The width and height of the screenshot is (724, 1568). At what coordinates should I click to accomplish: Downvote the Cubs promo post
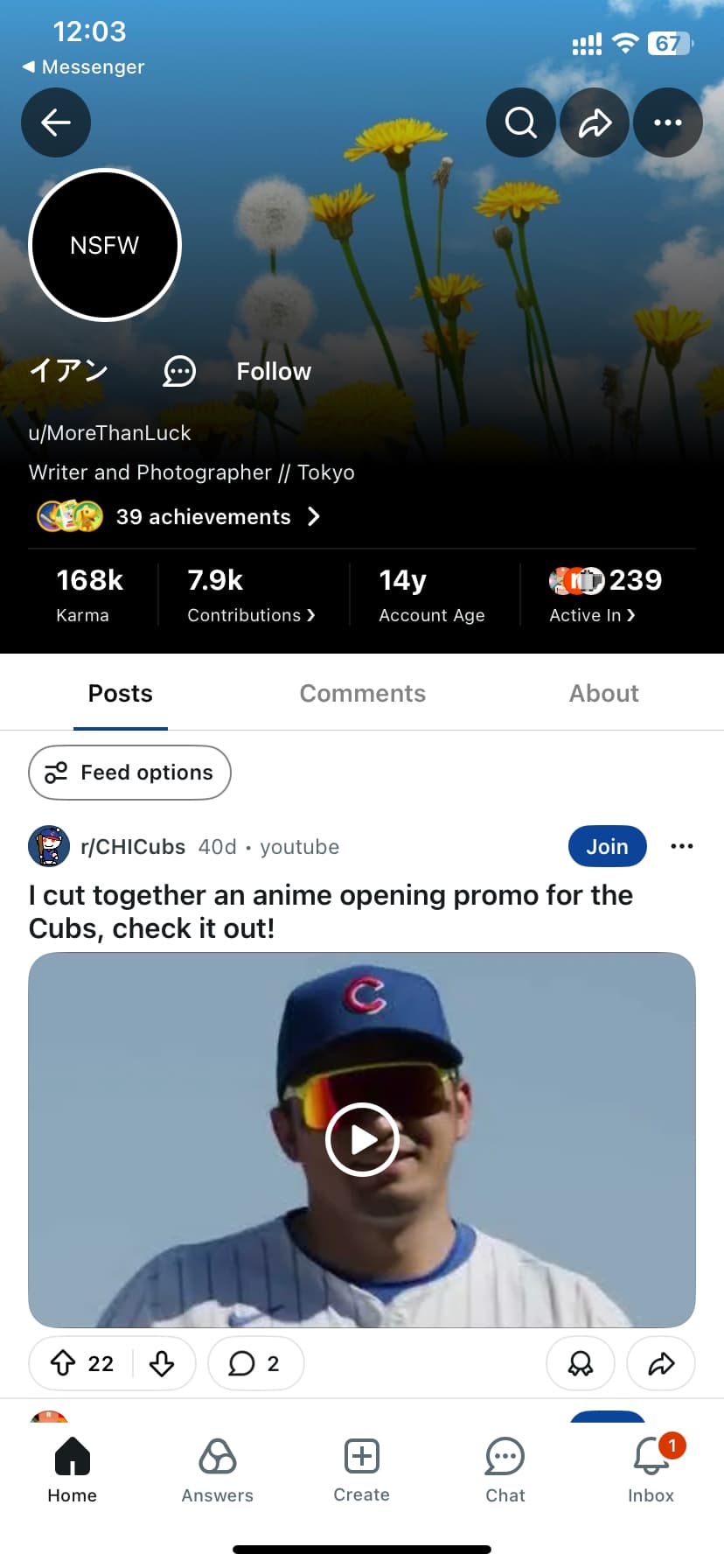[x=162, y=1363]
